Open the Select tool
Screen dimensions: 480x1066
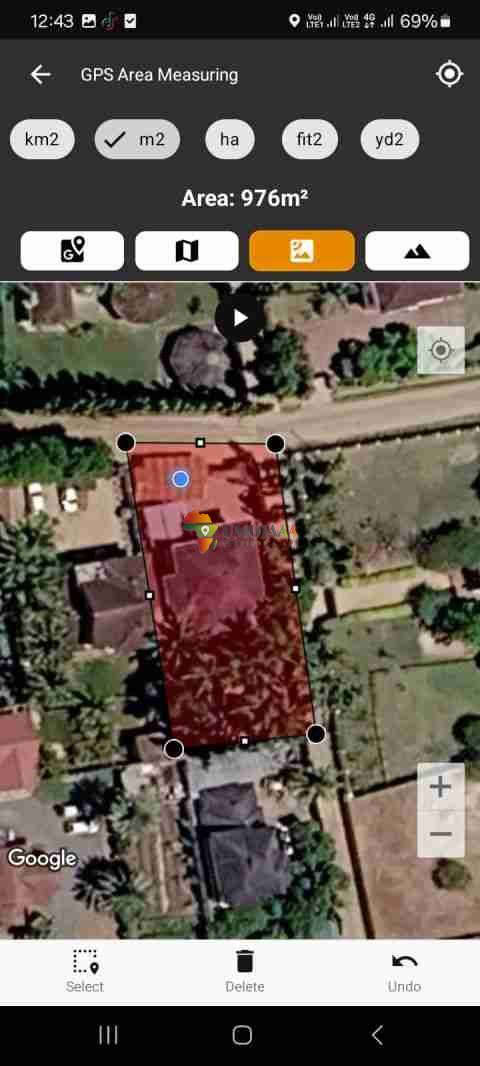85,972
